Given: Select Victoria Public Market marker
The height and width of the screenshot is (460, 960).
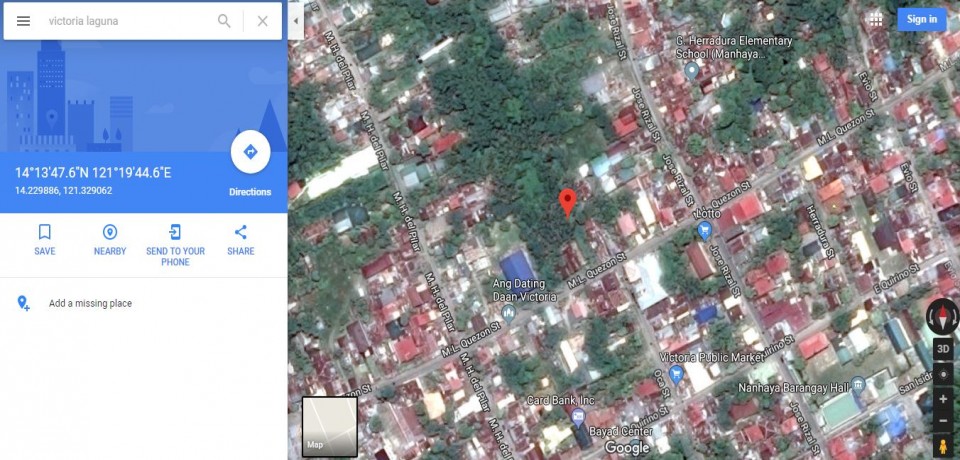Looking at the screenshot, I should tap(676, 375).
